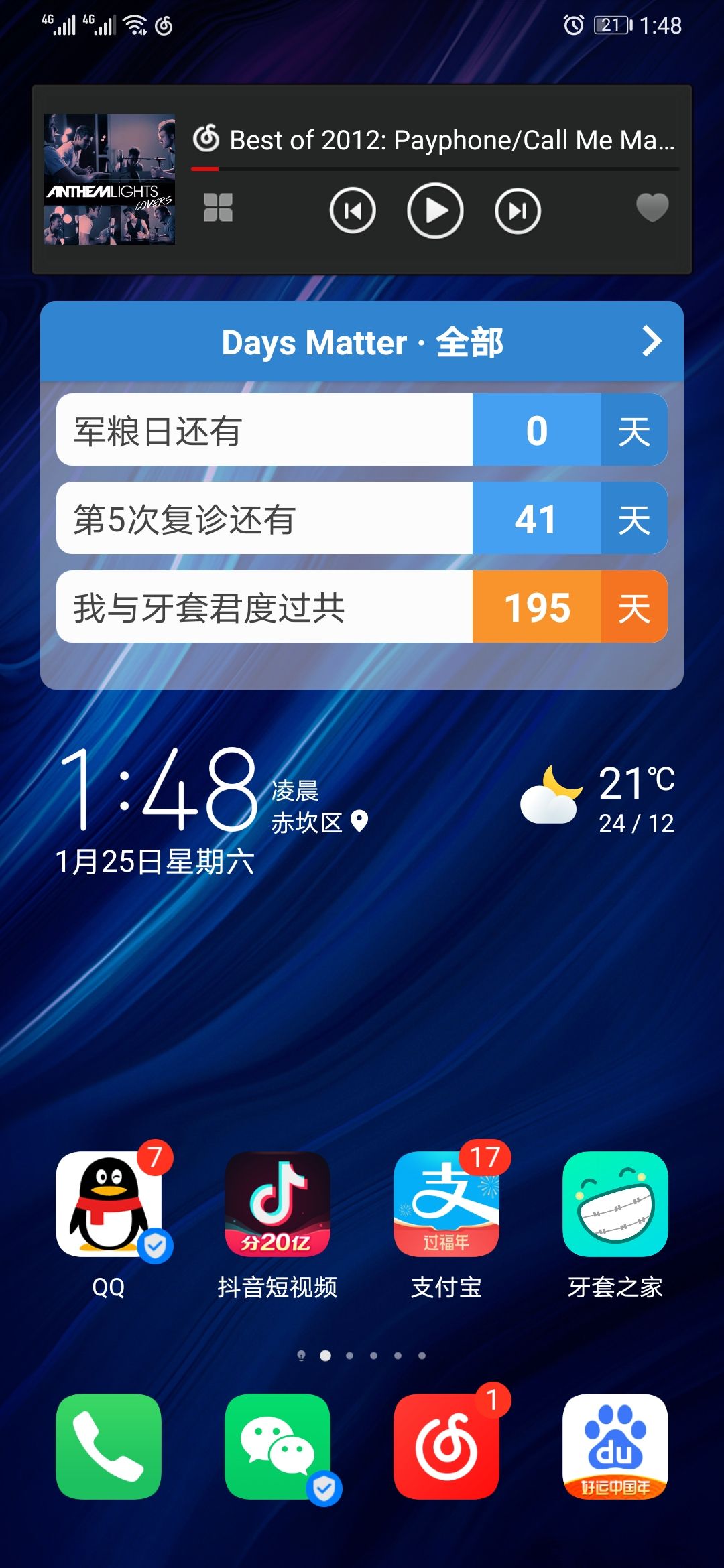Open the Baidu app in the dock
Screen dimensions: 724x1568
(615, 1446)
